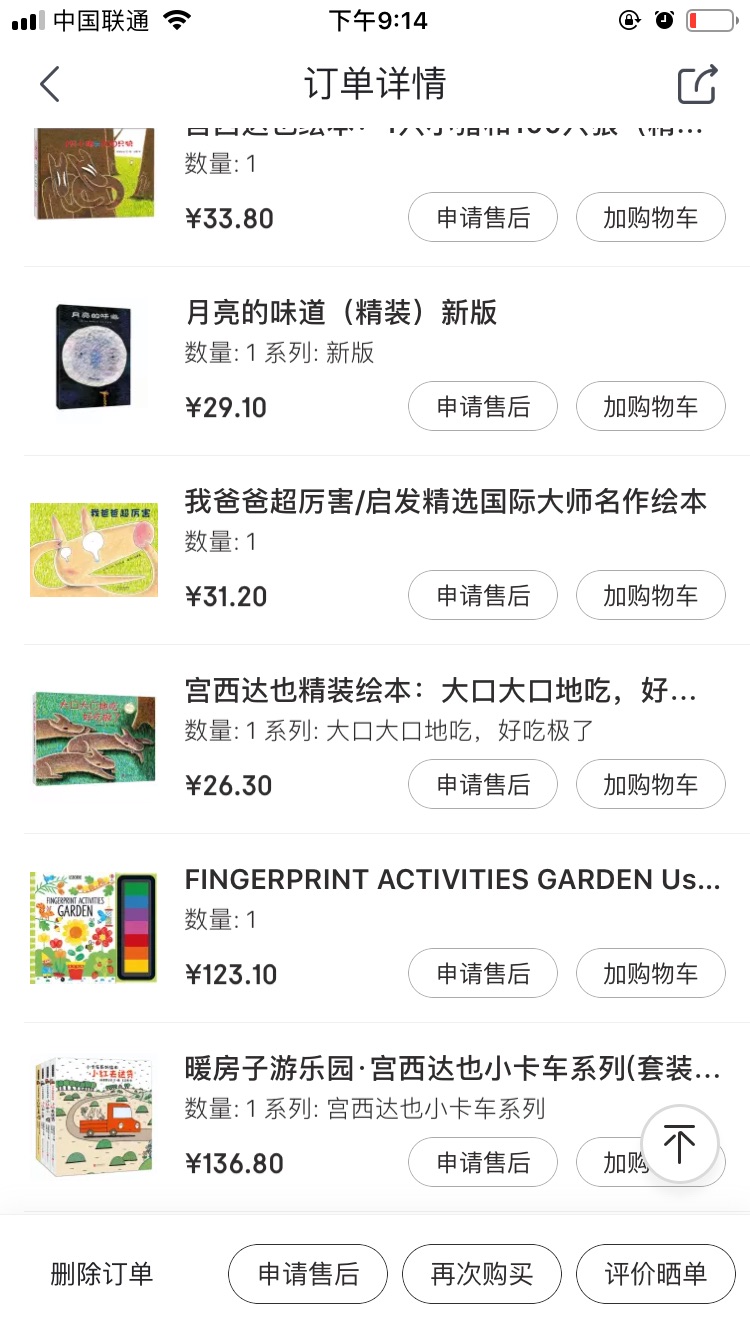Request after-sales for 我爸爸超厉害
This screenshot has width=750, height=1334.
pos(482,596)
